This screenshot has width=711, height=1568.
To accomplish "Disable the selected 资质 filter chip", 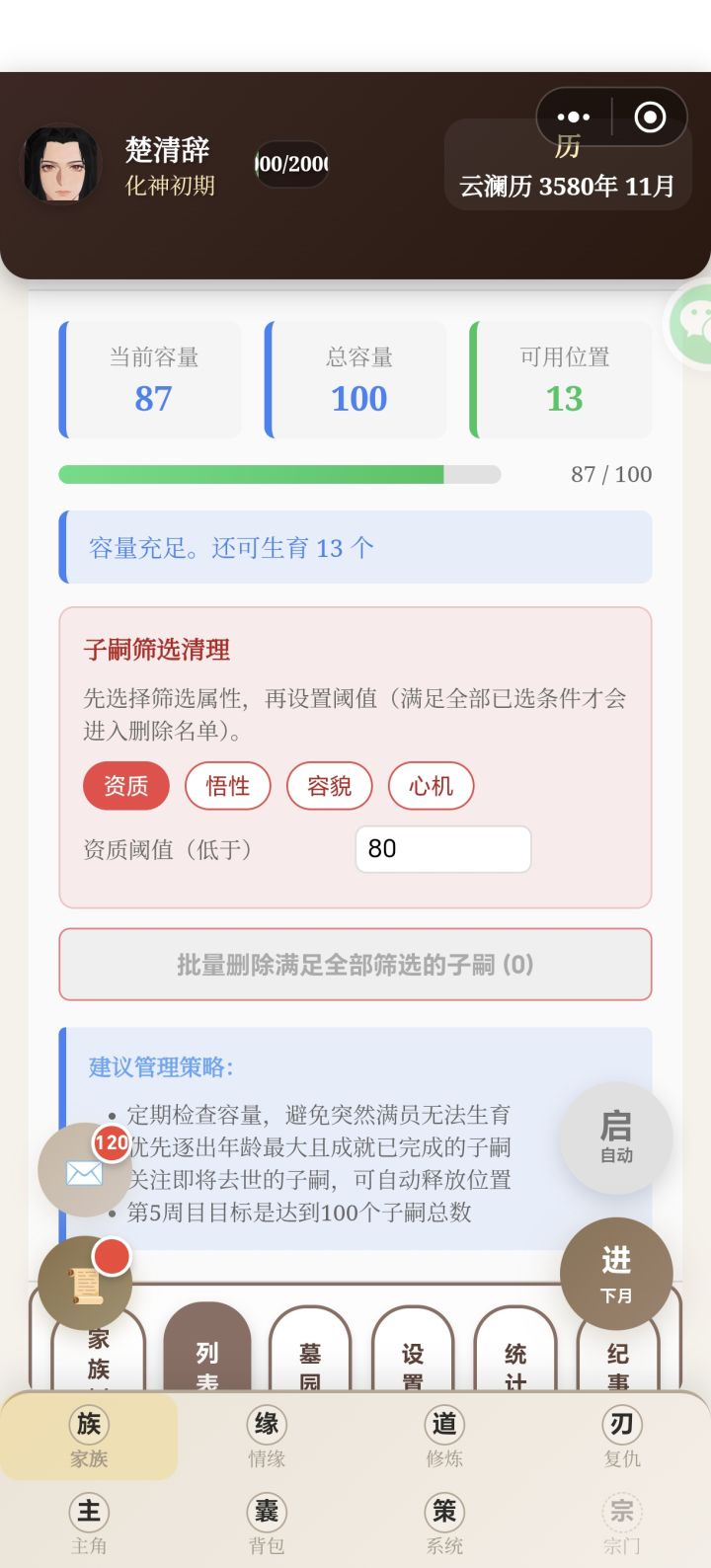I will (x=125, y=786).
